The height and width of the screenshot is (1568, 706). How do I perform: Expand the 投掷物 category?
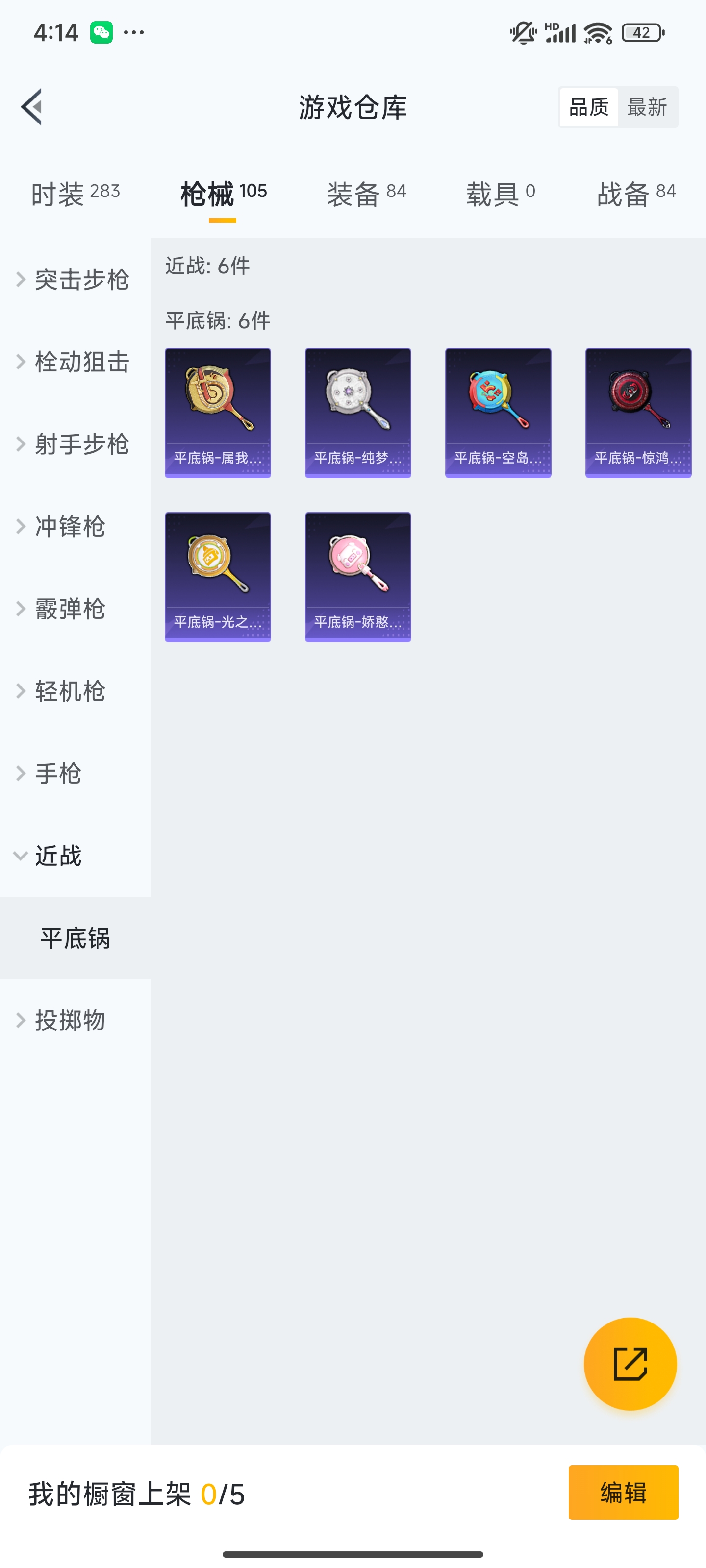[x=69, y=1021]
